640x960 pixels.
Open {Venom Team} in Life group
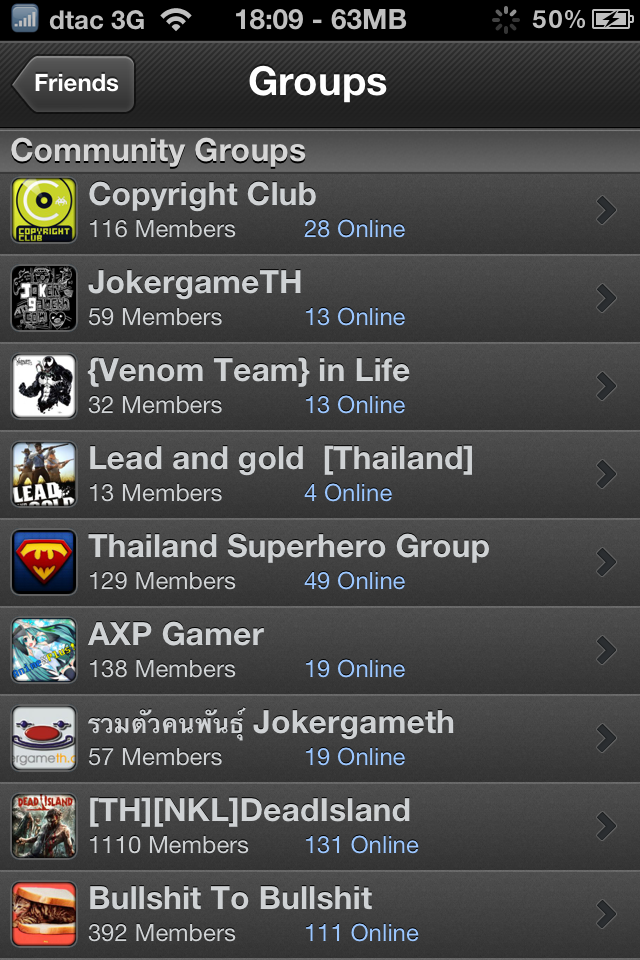[x=320, y=387]
